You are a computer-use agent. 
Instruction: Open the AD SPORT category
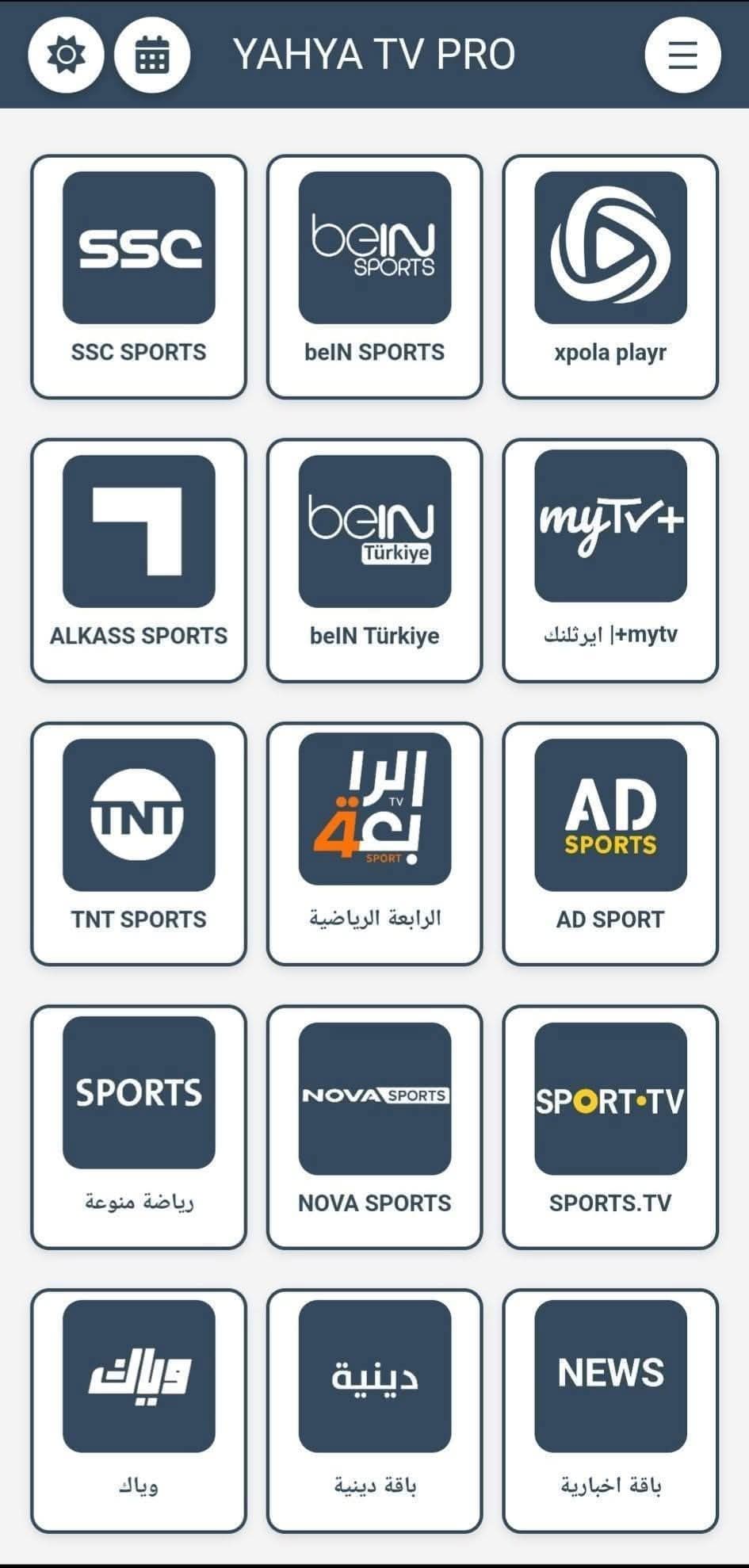pos(610,843)
